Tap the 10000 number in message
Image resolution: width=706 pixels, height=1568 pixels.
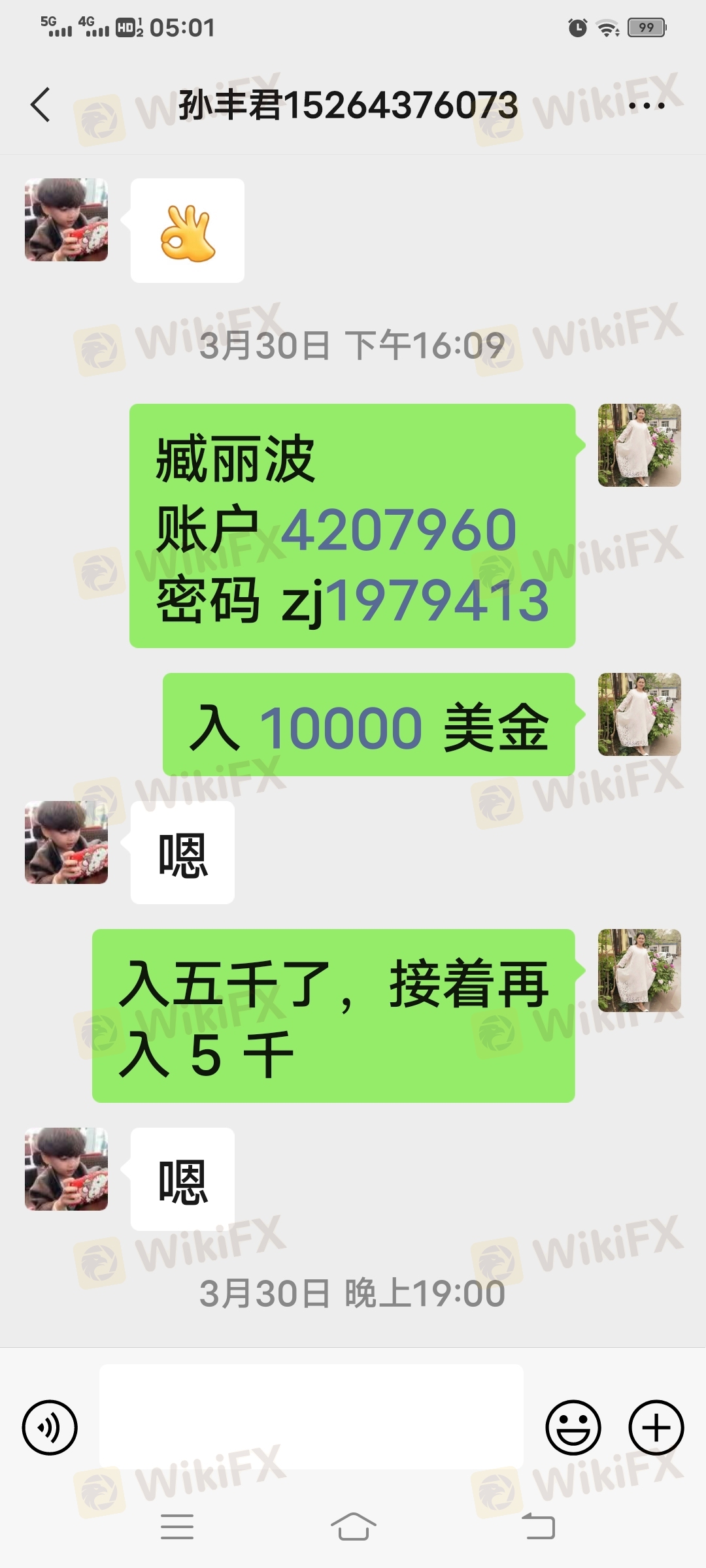tap(341, 728)
